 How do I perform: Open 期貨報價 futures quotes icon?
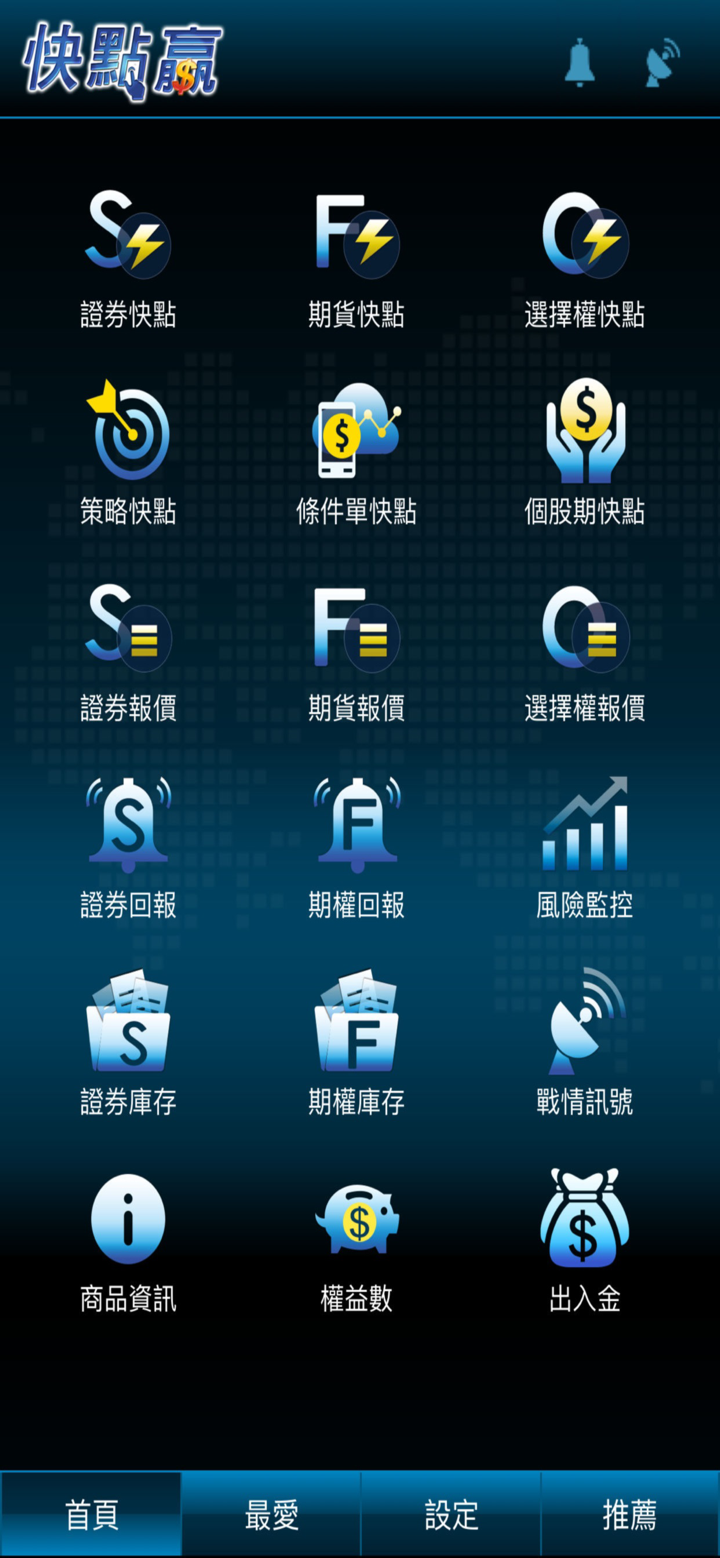coord(356,634)
